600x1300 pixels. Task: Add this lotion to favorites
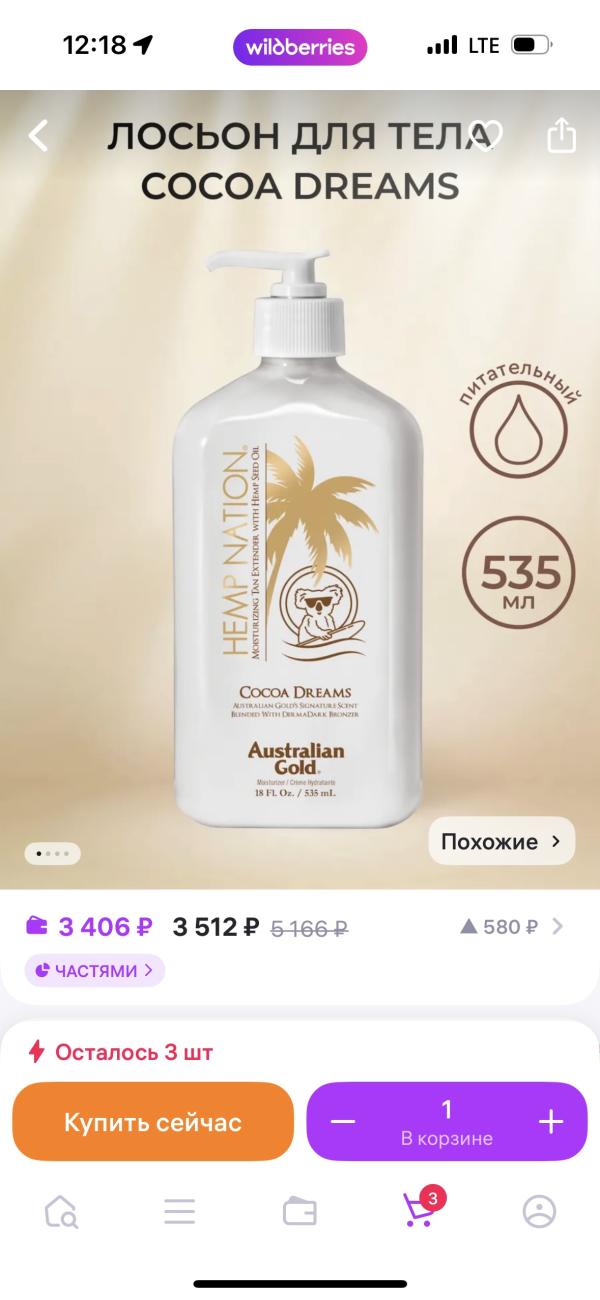[486, 136]
